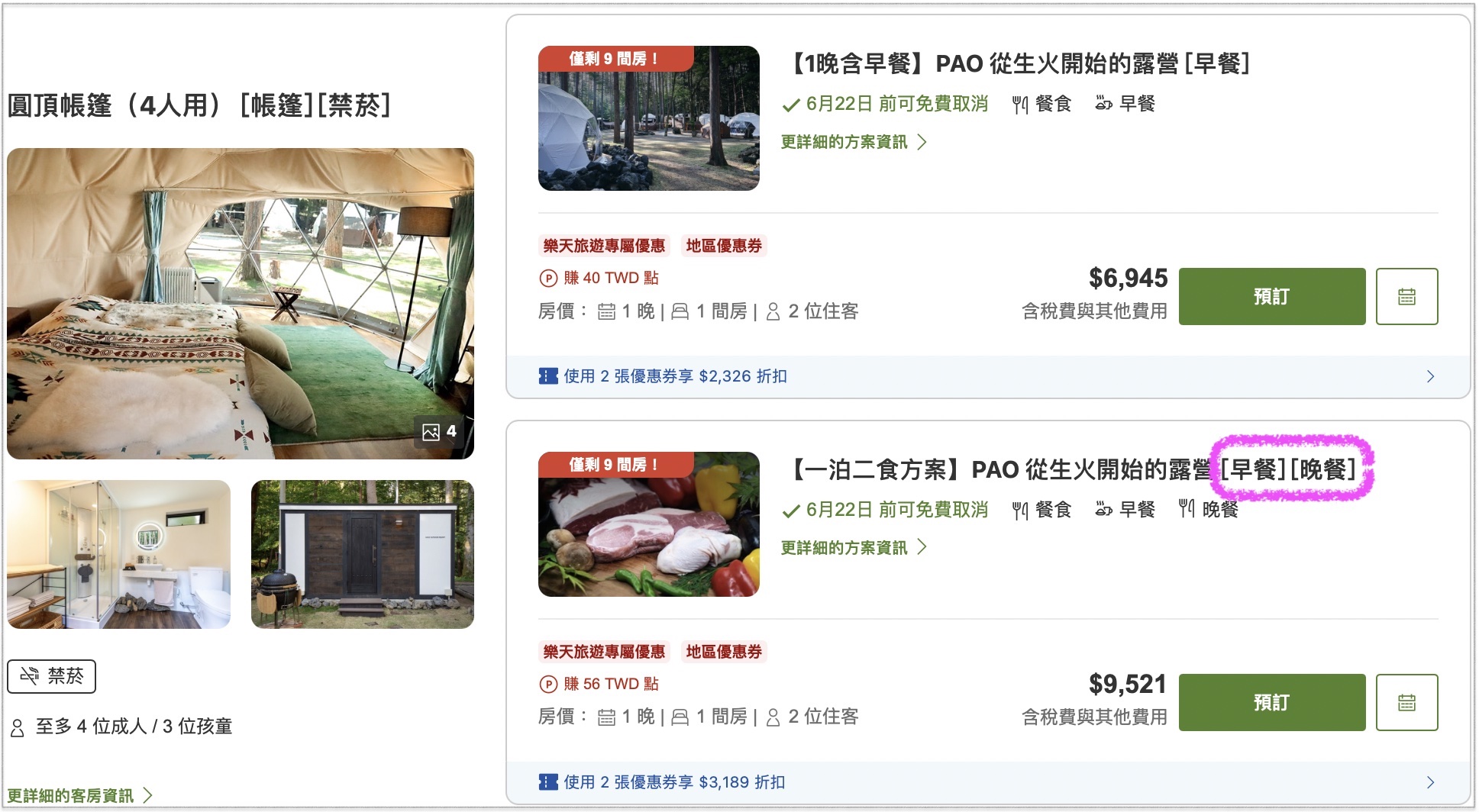Open calendar for the $6,945 plan
Viewport: 1479px width, 812px height.
[x=1406, y=296]
